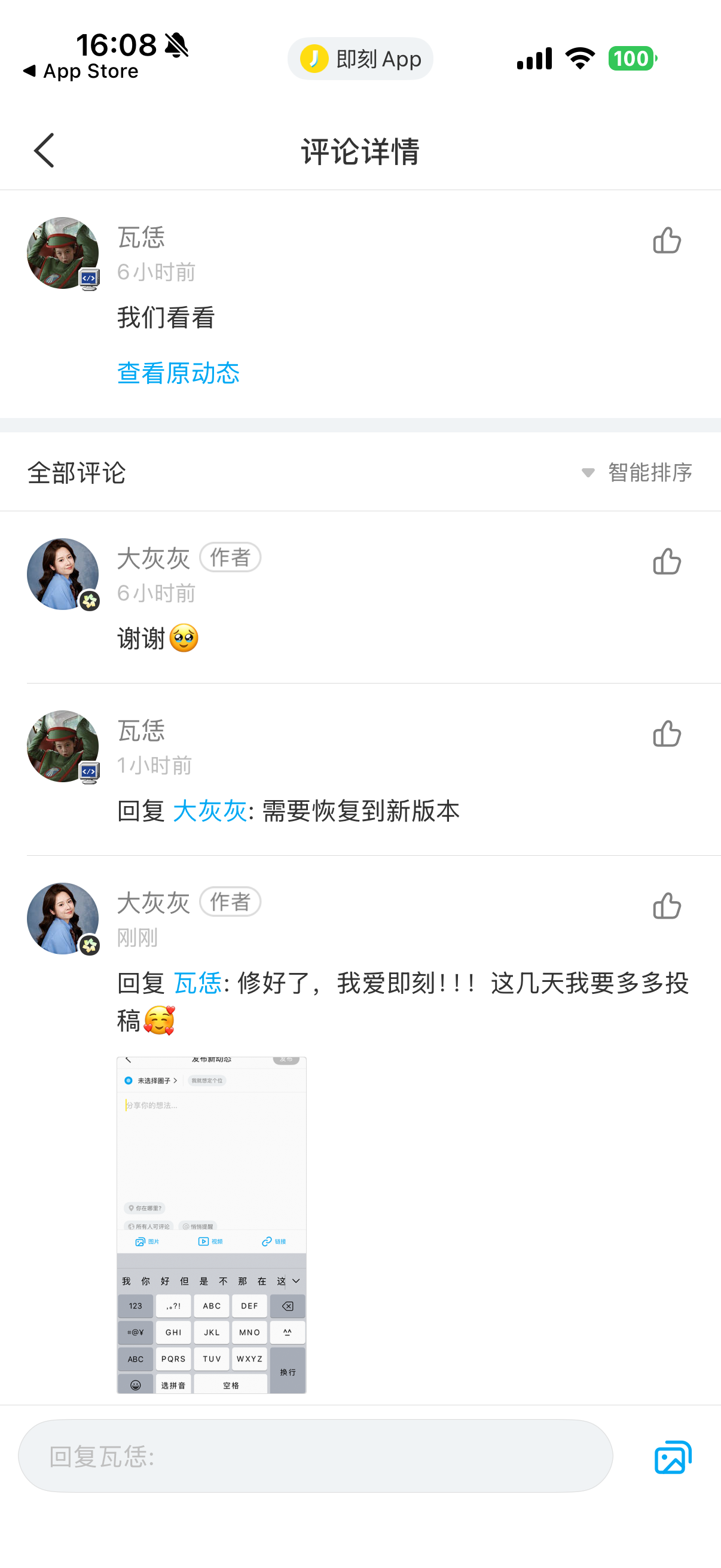Return to App Store from status bar
Screen dimensions: 721x1568
pyautogui.click(x=81, y=72)
